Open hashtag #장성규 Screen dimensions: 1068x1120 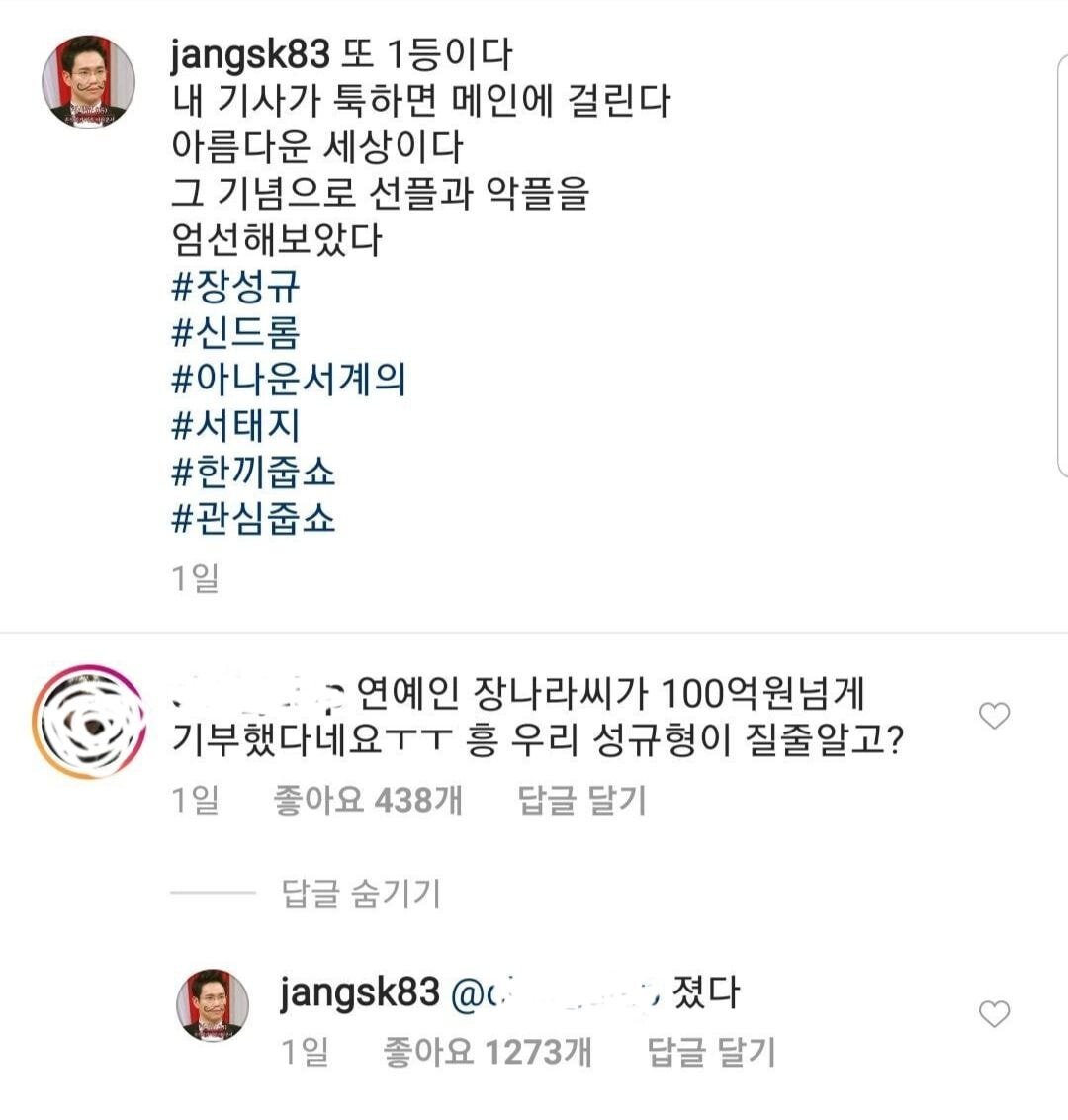point(235,288)
